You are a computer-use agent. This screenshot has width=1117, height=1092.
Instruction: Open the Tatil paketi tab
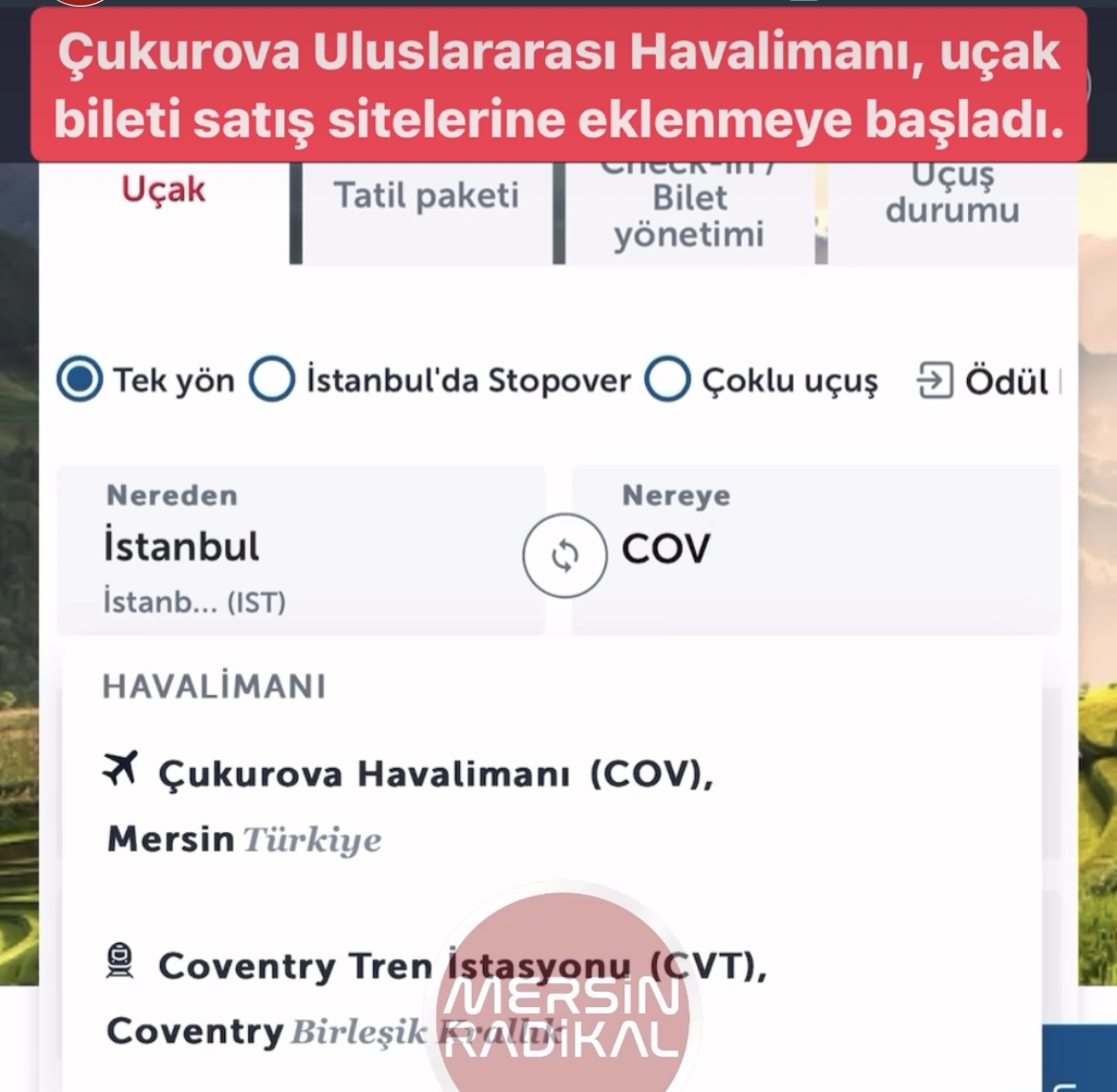click(x=426, y=197)
